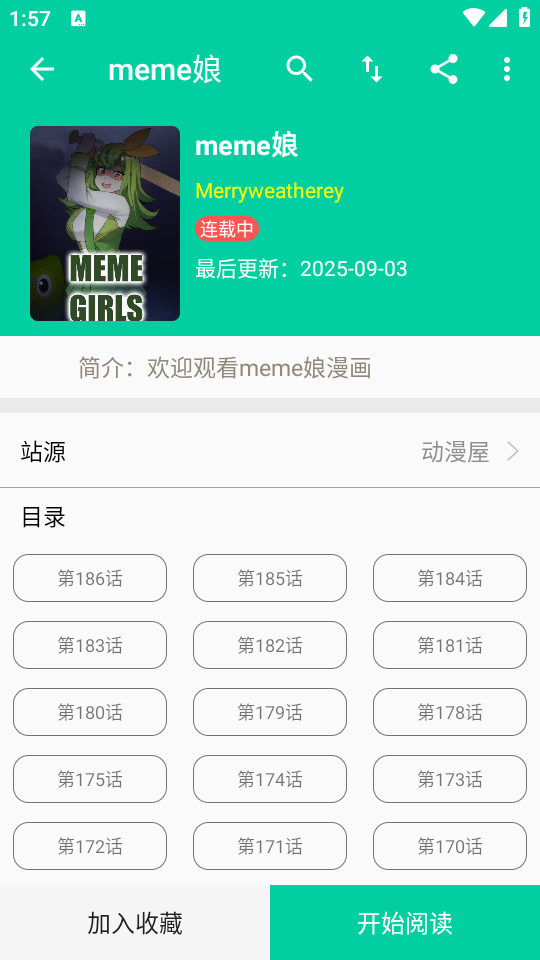Screen dimensions: 540x960
Task: Go back using the arrow icon
Action: tap(42, 69)
